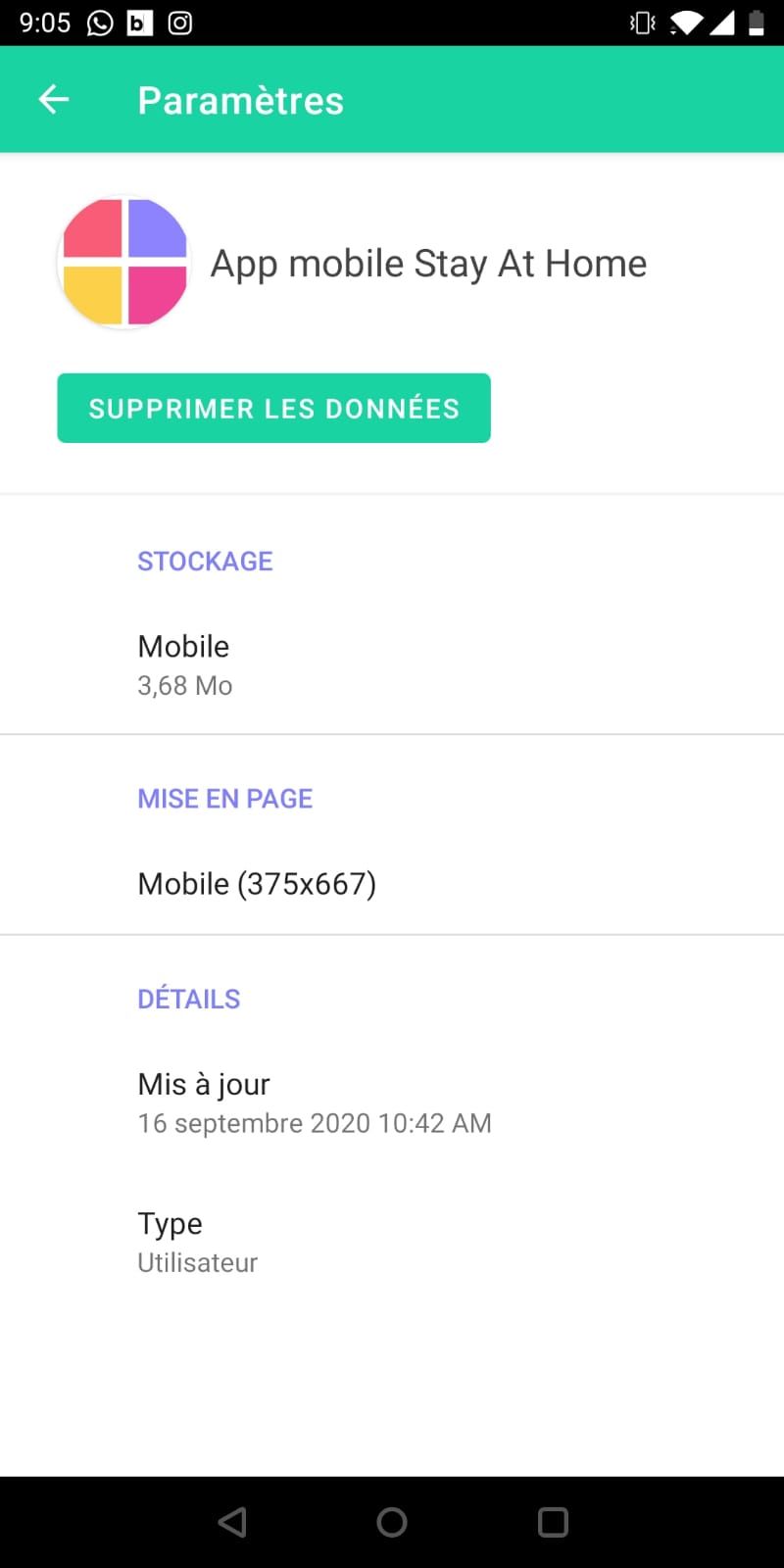Tap the battery indicator
Viewport: 784px width, 1568px height.
tap(756, 23)
